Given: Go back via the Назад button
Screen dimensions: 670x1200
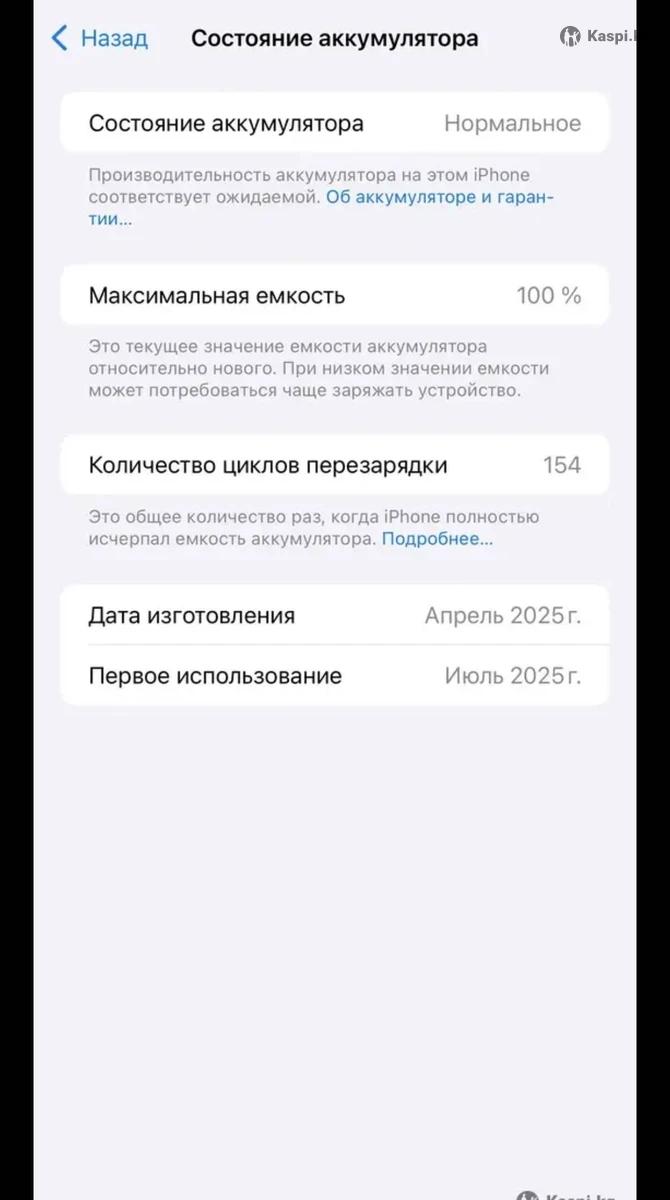Looking at the screenshot, I should (x=100, y=39).
